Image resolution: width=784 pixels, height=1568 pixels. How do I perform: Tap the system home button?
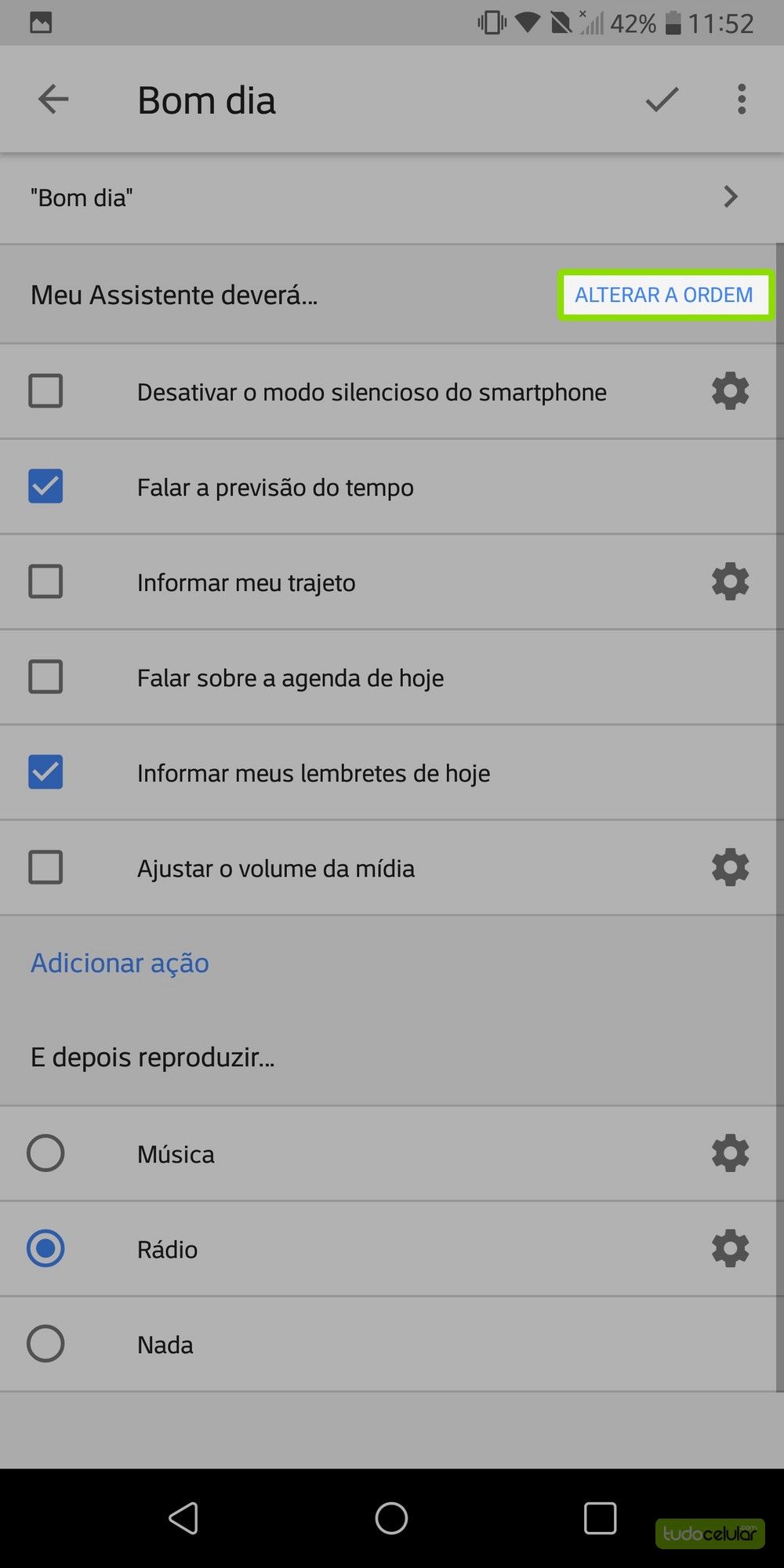pos(391,1518)
